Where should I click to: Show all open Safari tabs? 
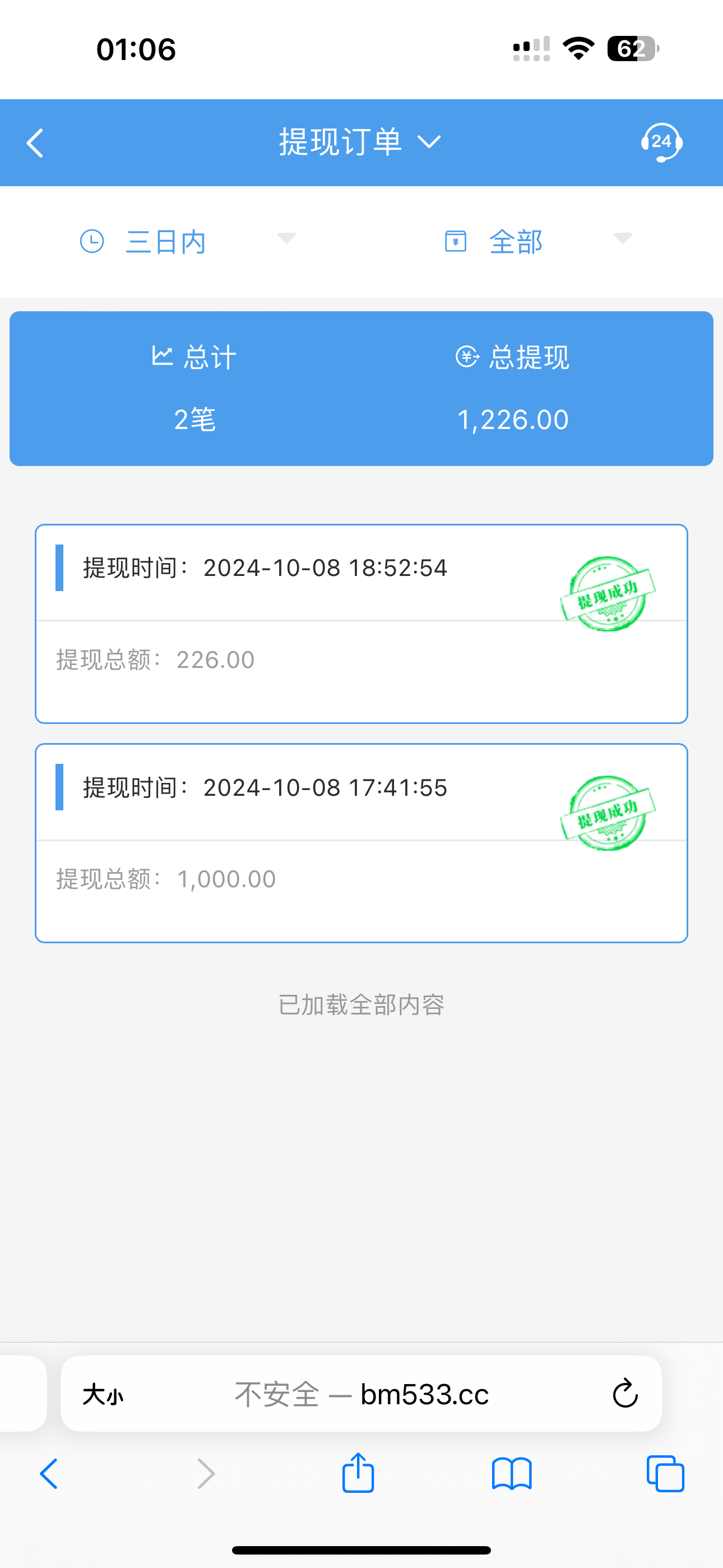point(665,1474)
